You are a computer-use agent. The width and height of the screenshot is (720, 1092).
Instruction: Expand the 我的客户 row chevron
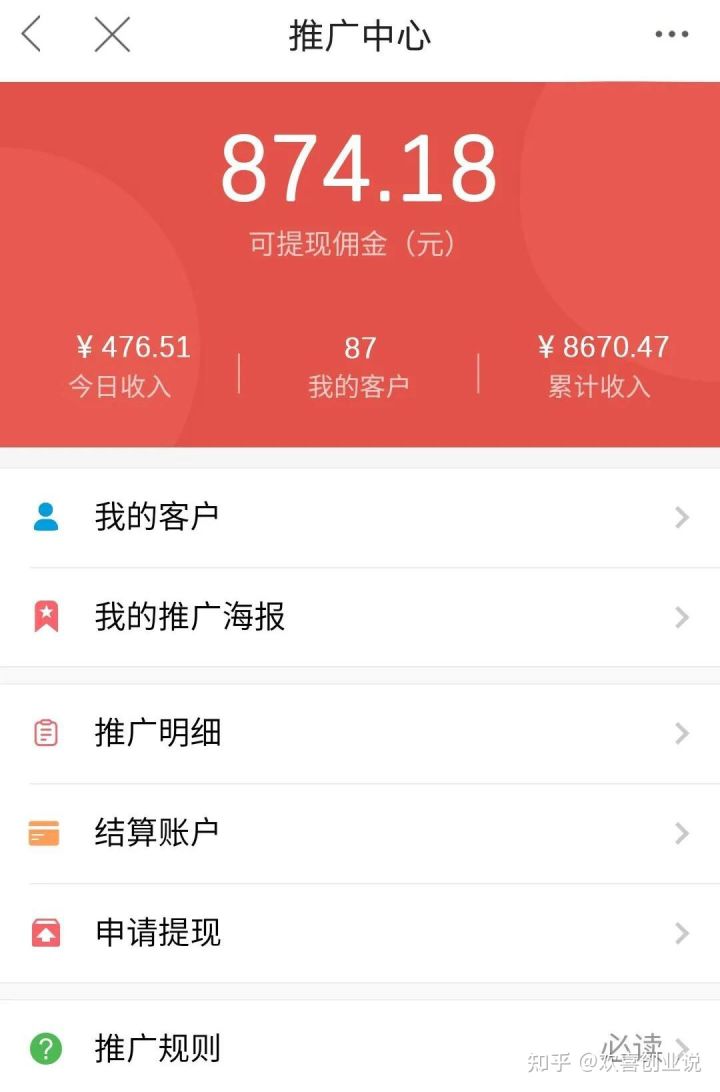[x=683, y=516]
